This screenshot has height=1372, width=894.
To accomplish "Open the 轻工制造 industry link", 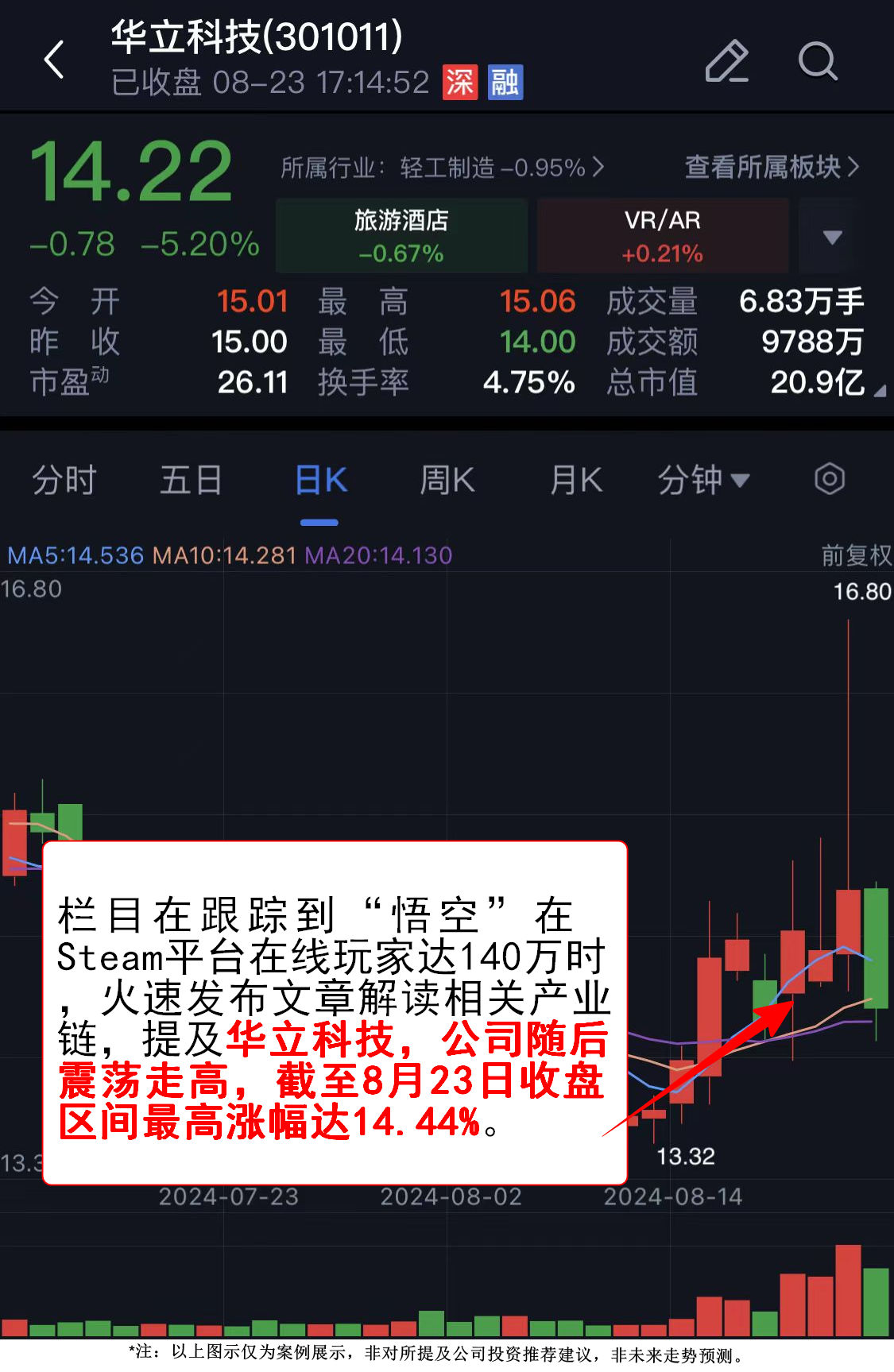I will click(x=442, y=168).
